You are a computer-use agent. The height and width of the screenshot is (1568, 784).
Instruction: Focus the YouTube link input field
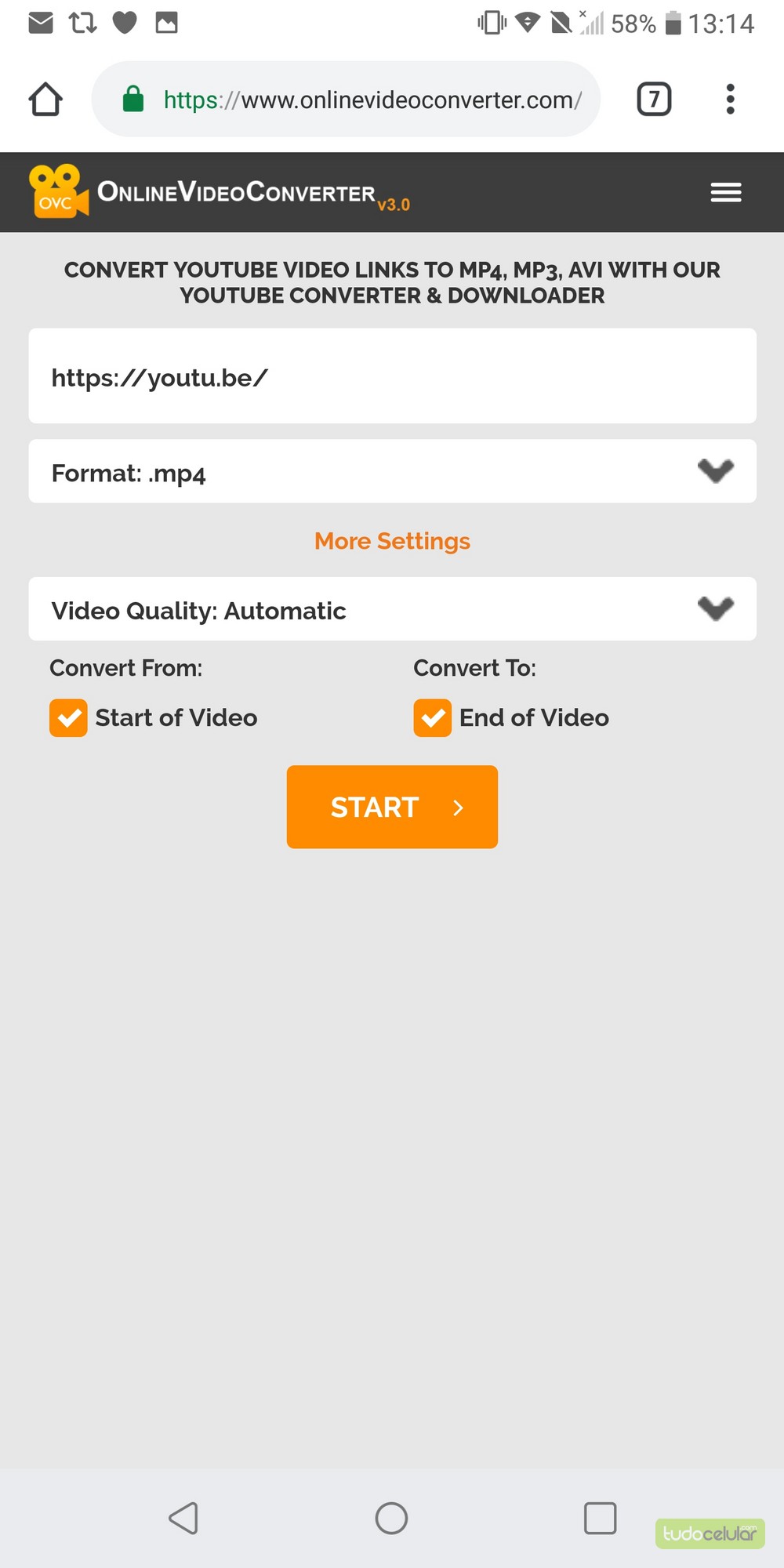tap(392, 377)
